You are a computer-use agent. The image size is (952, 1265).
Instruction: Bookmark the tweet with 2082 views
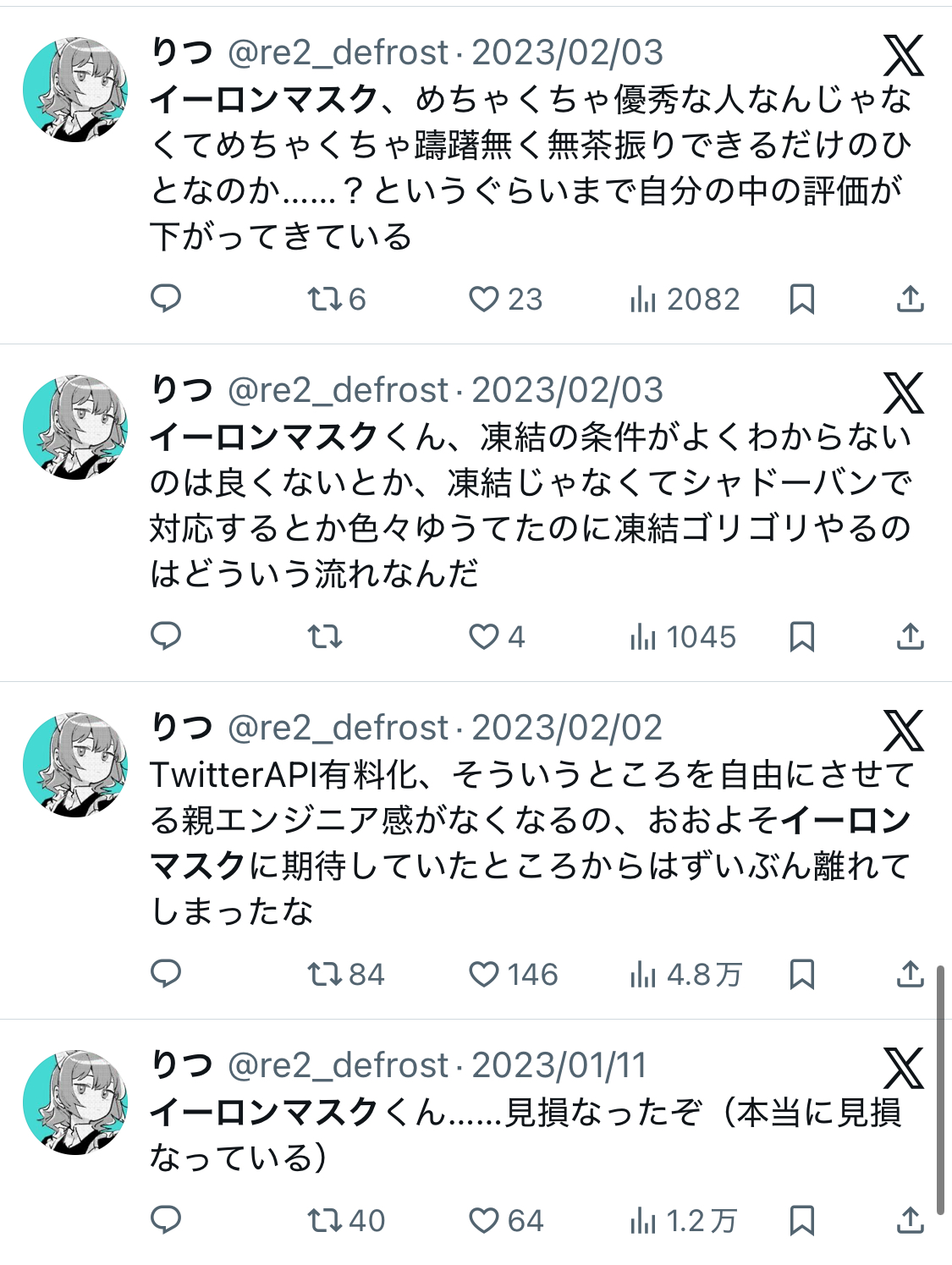point(801,300)
